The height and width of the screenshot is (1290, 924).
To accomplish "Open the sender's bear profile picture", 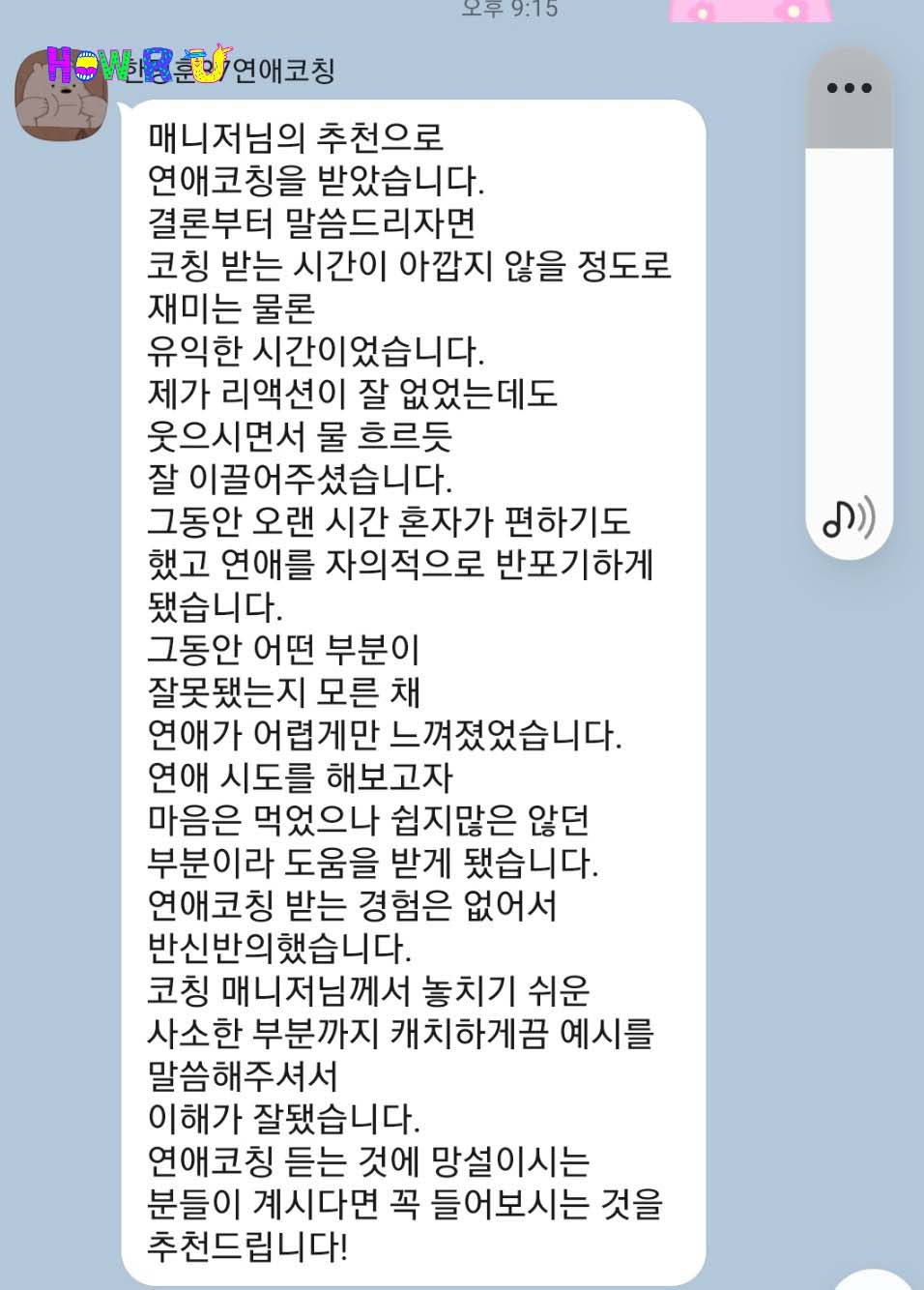I will pos(60,95).
